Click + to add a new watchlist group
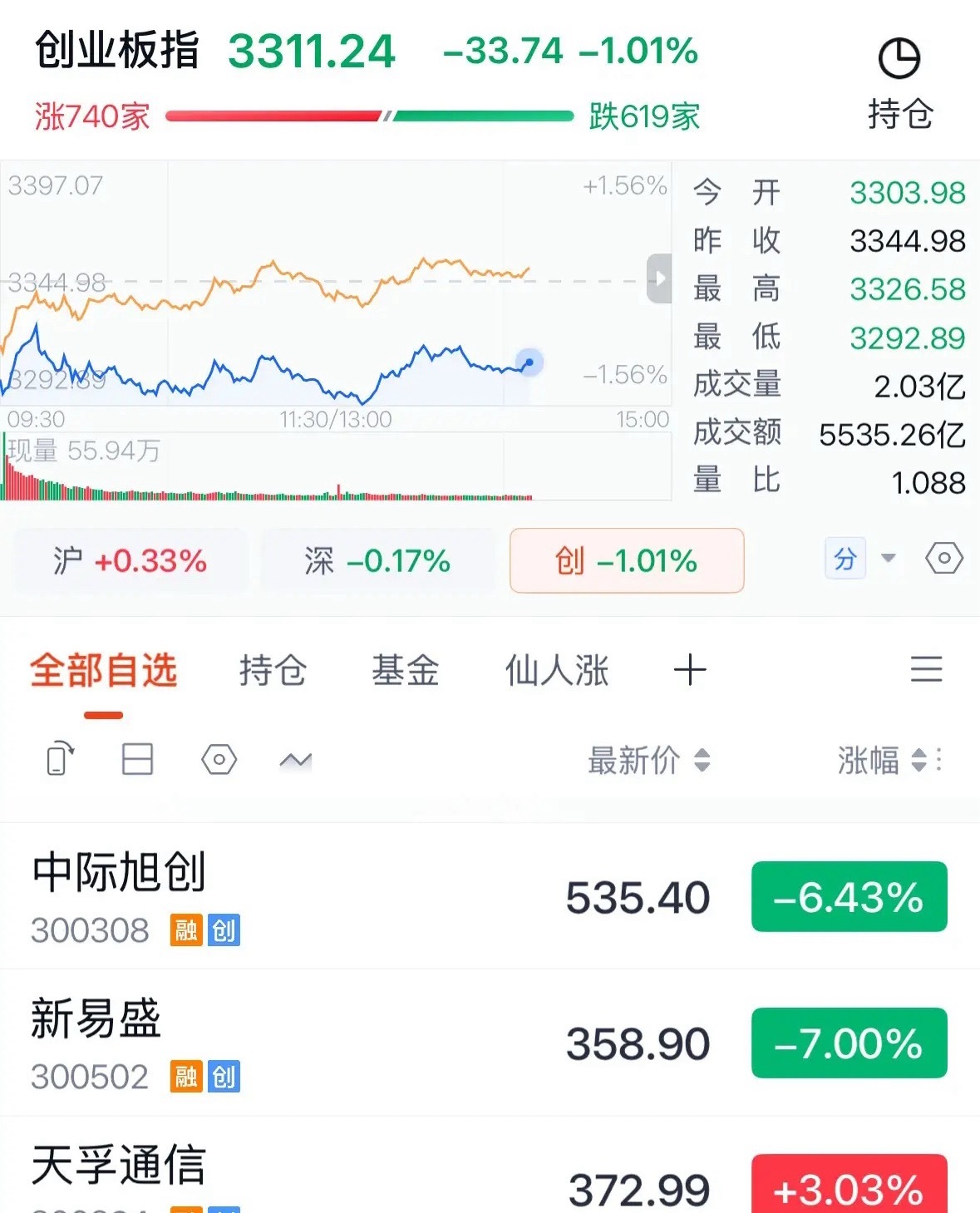 (690, 670)
